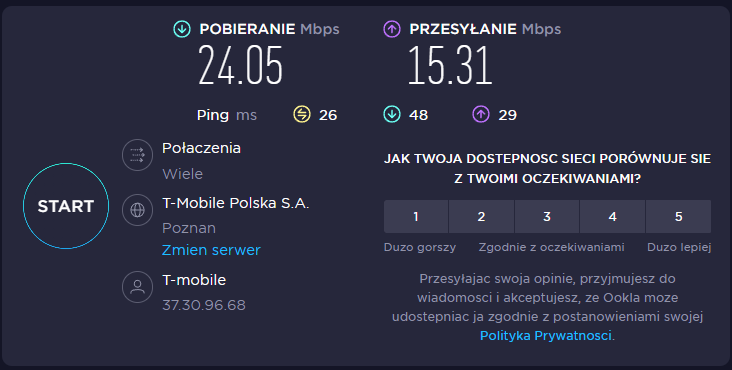The image size is (732, 370).
Task: Pick rating 4 in the survey
Action: click(612, 216)
